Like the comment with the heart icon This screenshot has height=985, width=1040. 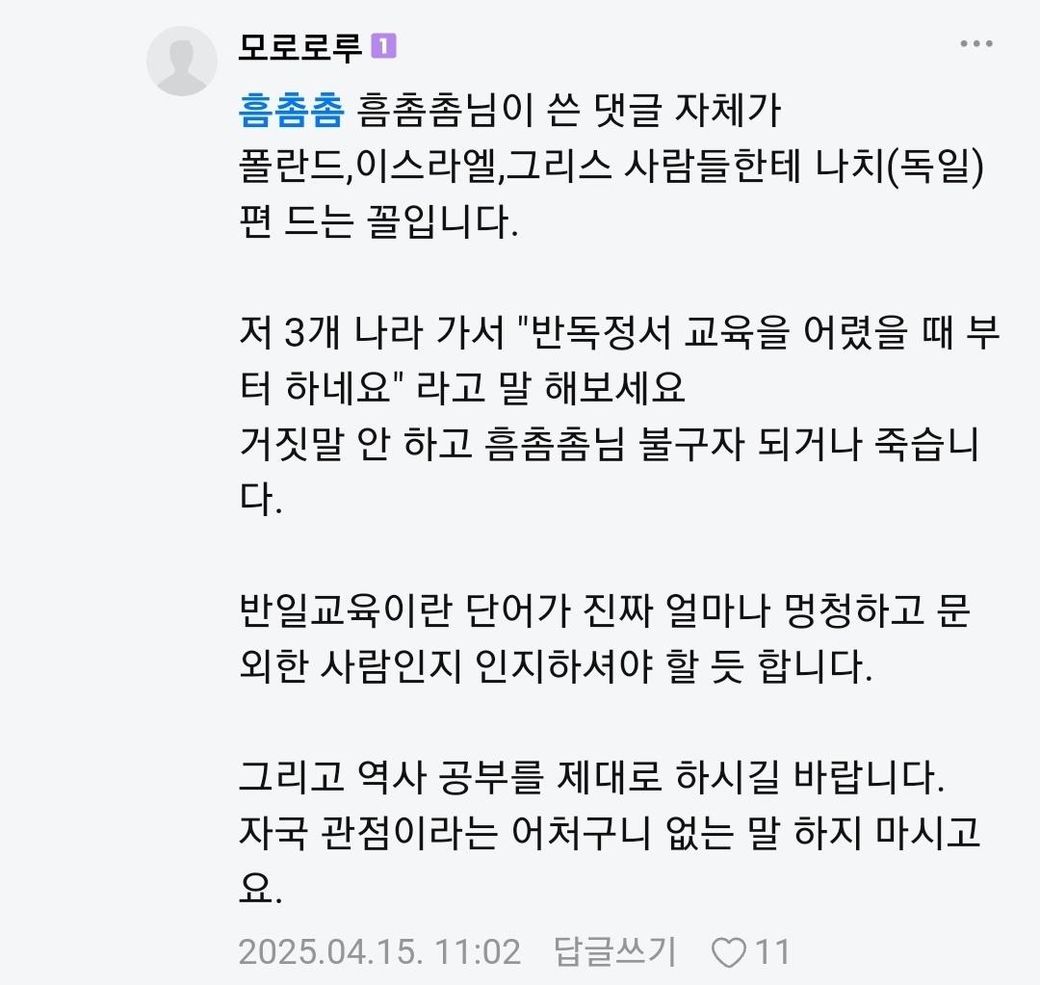pyautogui.click(x=729, y=952)
